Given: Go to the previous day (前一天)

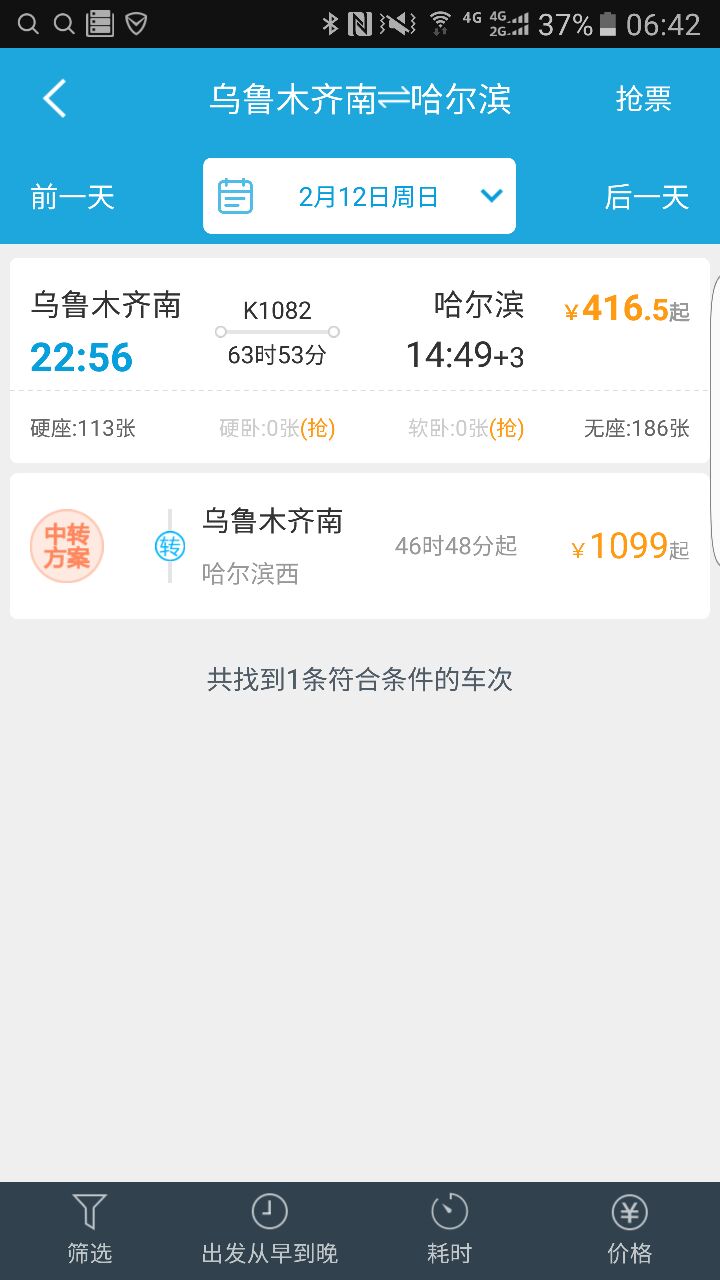Looking at the screenshot, I should pos(73,197).
